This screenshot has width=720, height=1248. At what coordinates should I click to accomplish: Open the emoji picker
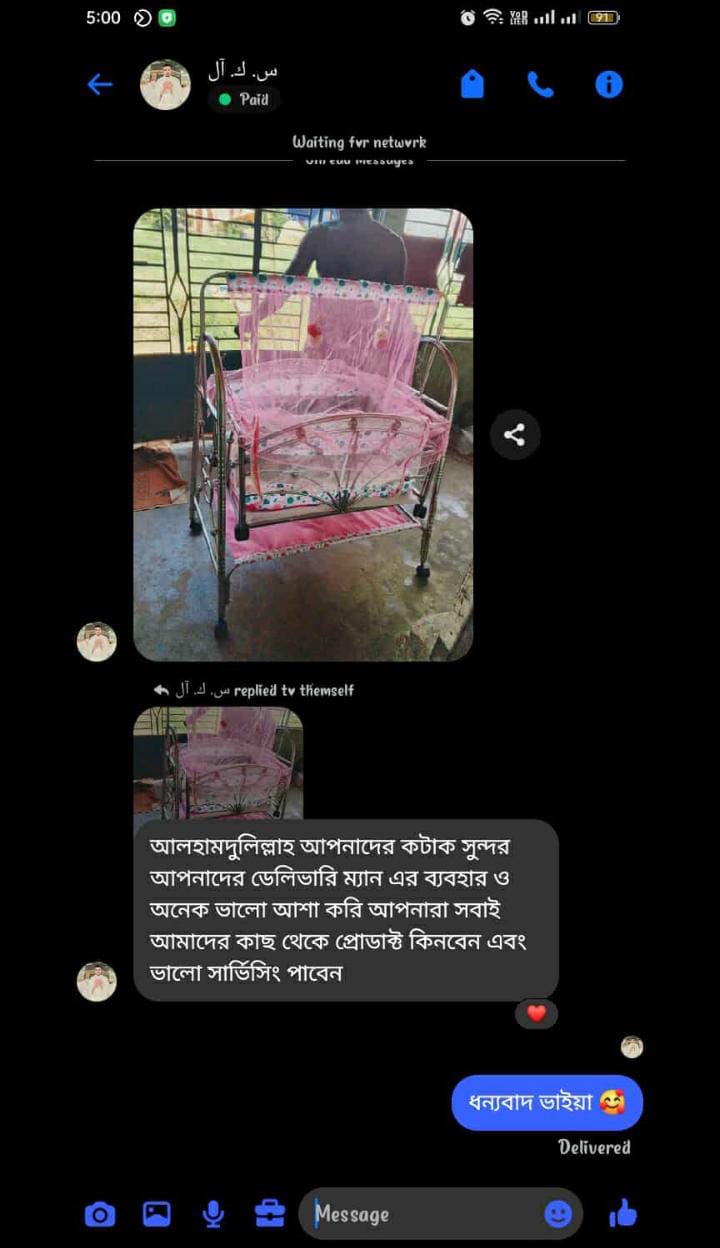pos(558,1214)
